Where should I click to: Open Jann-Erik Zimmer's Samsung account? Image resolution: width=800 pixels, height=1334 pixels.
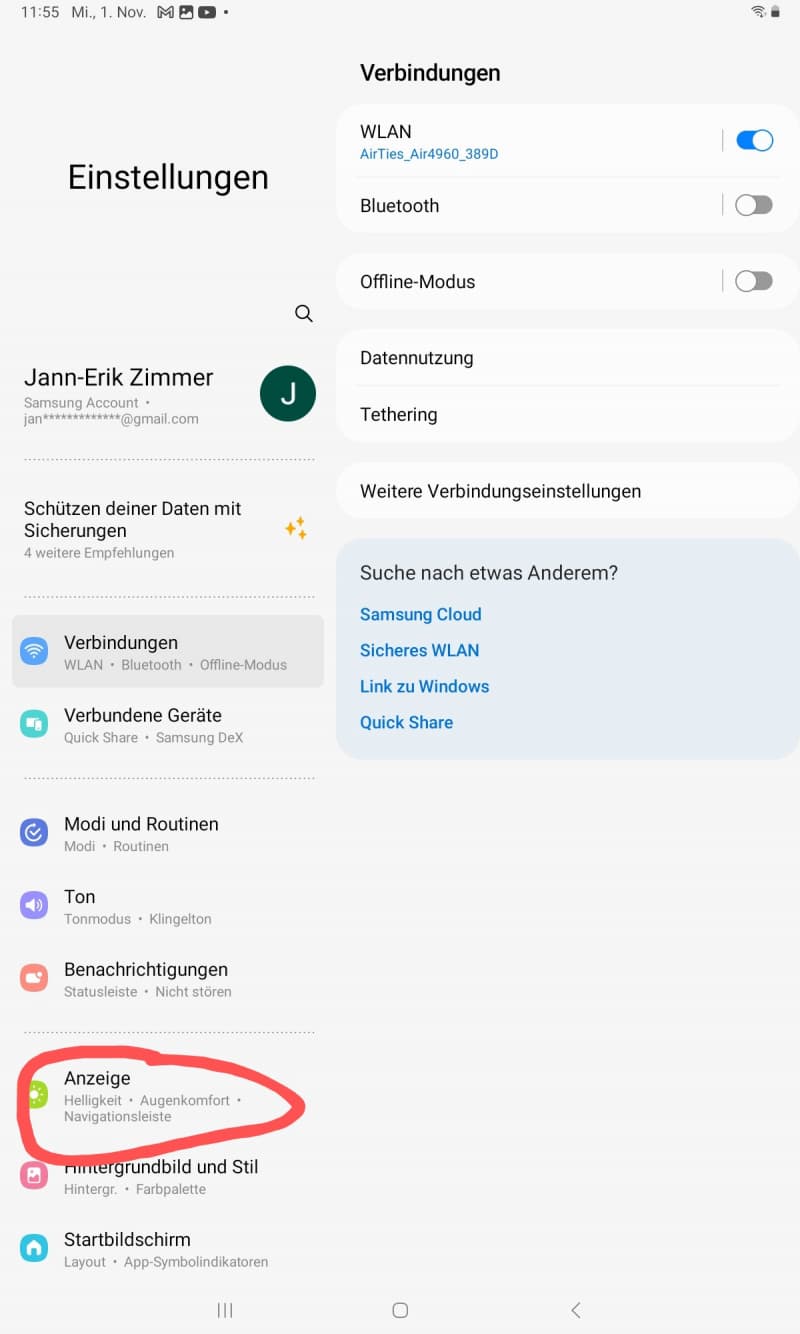point(168,394)
